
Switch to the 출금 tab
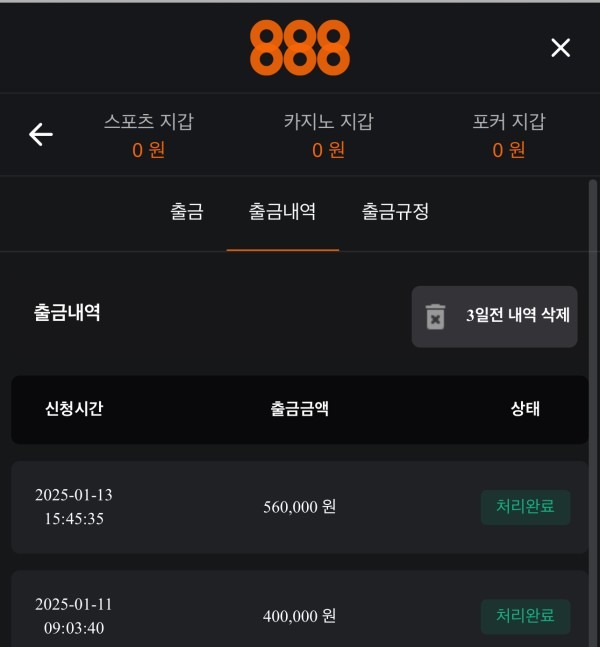187,212
